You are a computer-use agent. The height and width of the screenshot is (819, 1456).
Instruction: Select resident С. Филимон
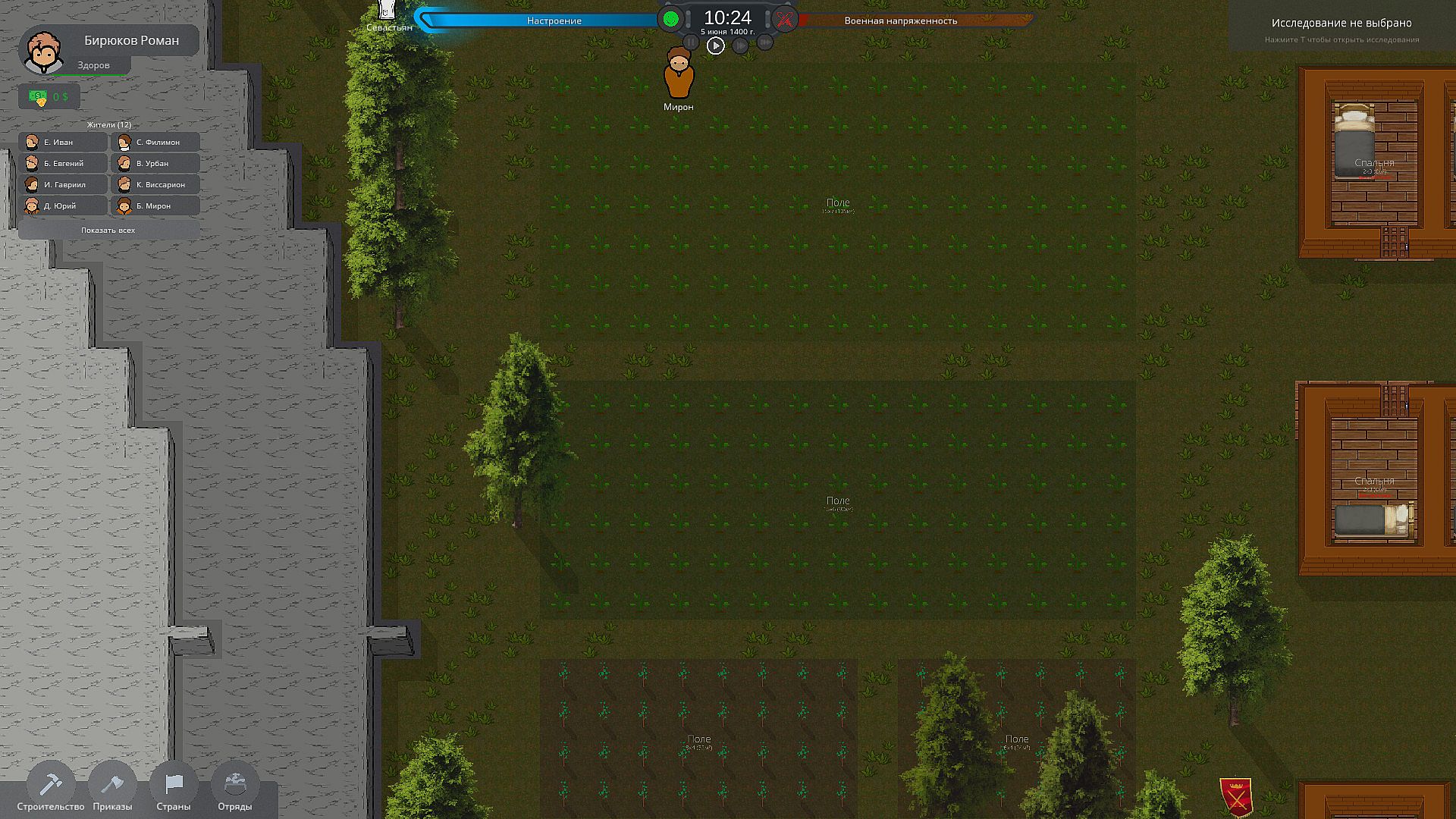click(155, 142)
